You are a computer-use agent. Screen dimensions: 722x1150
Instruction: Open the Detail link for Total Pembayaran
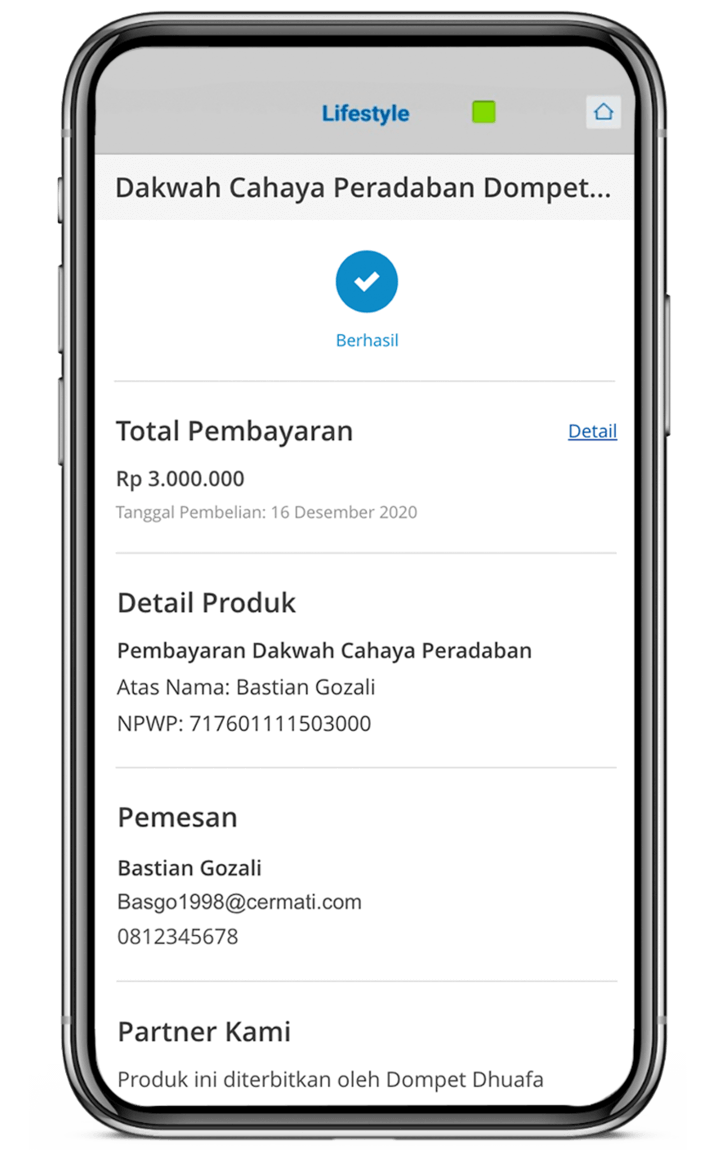pos(592,431)
